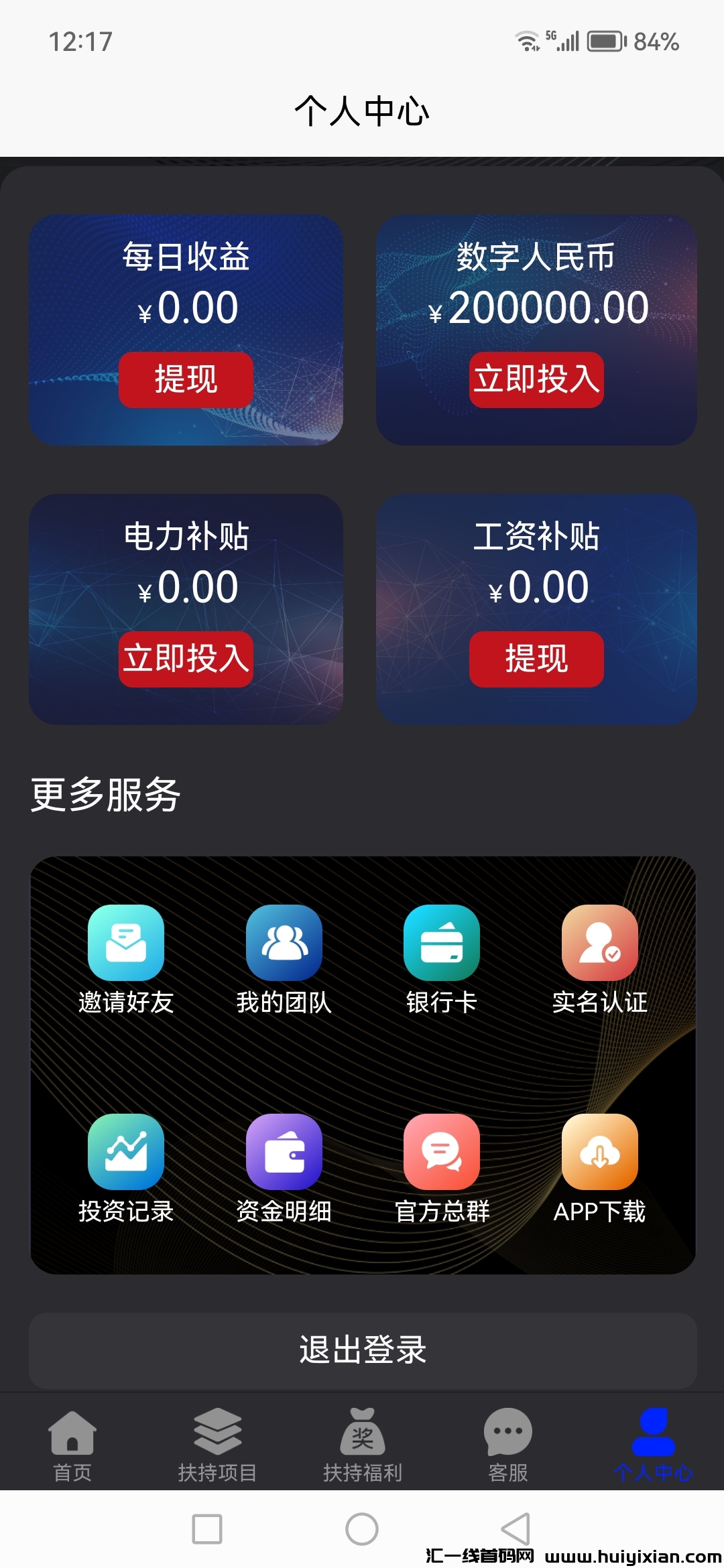Open 资金明细 funds detail wallet icon
This screenshot has width=724, height=1568.
[284, 1153]
